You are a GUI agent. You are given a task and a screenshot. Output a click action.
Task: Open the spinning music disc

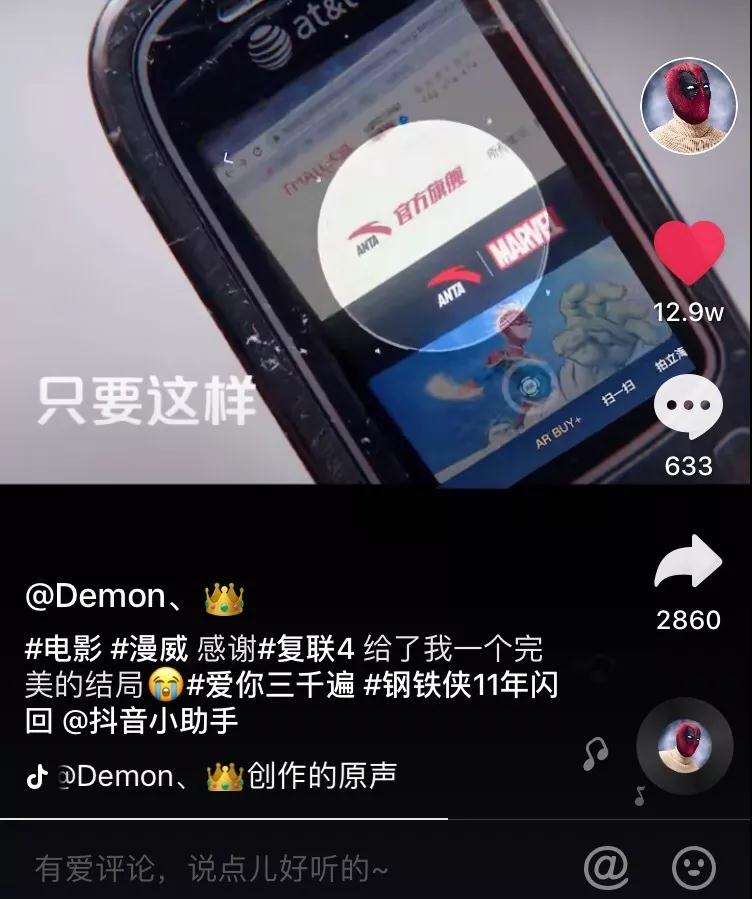pyautogui.click(x=685, y=746)
